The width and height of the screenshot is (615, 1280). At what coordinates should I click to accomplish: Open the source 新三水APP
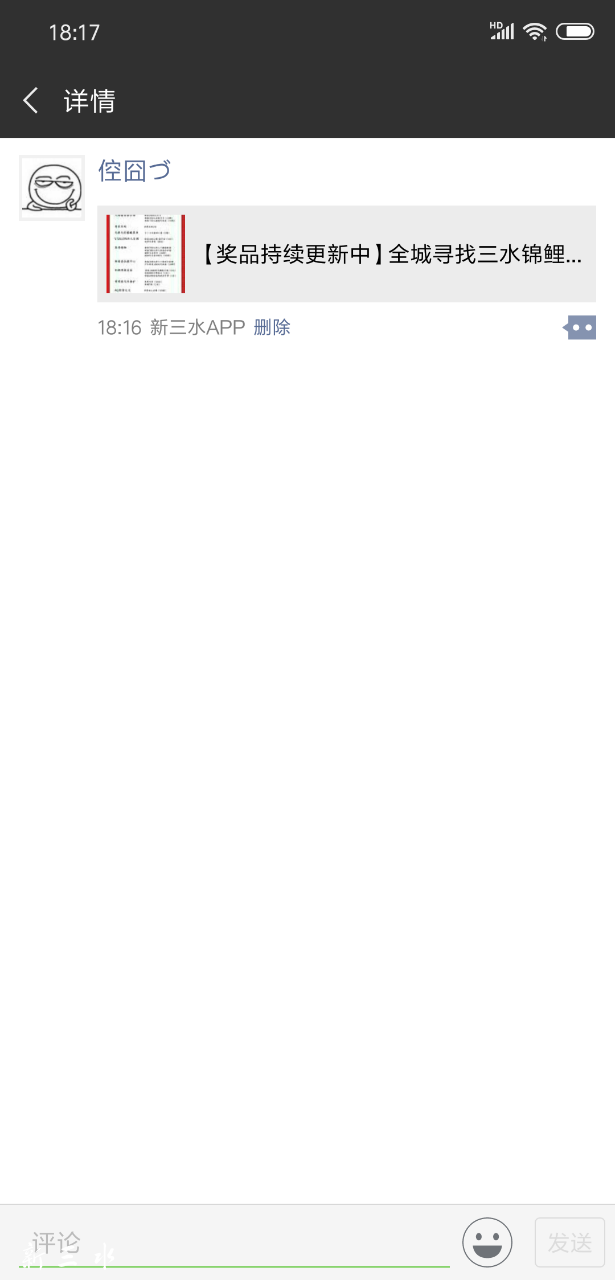point(197,327)
